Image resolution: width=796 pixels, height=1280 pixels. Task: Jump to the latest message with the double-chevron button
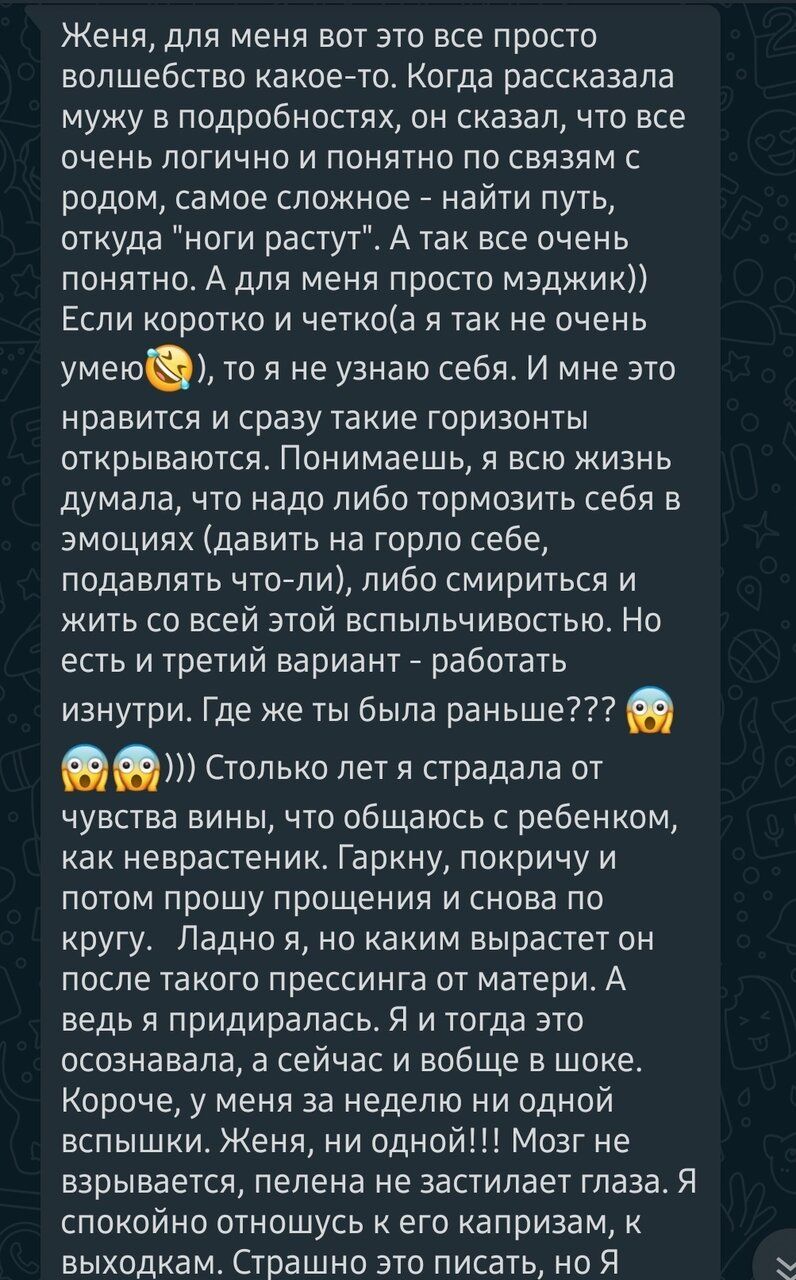776,1260
